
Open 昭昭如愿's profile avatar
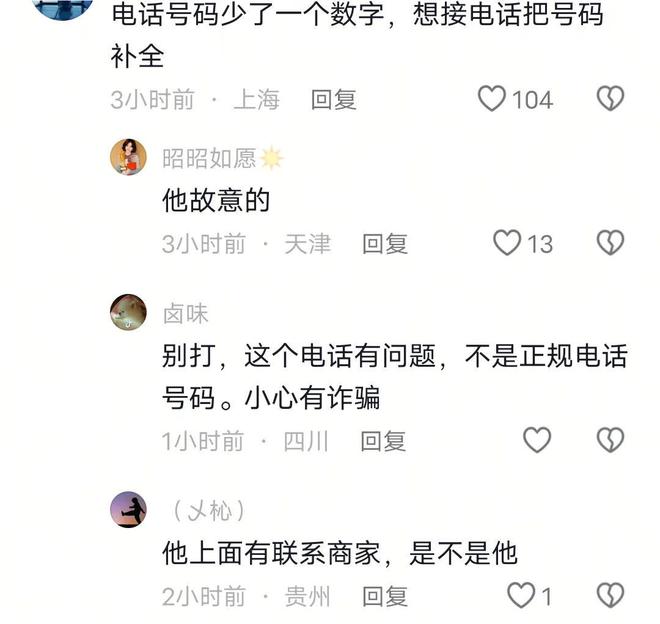tap(128, 157)
